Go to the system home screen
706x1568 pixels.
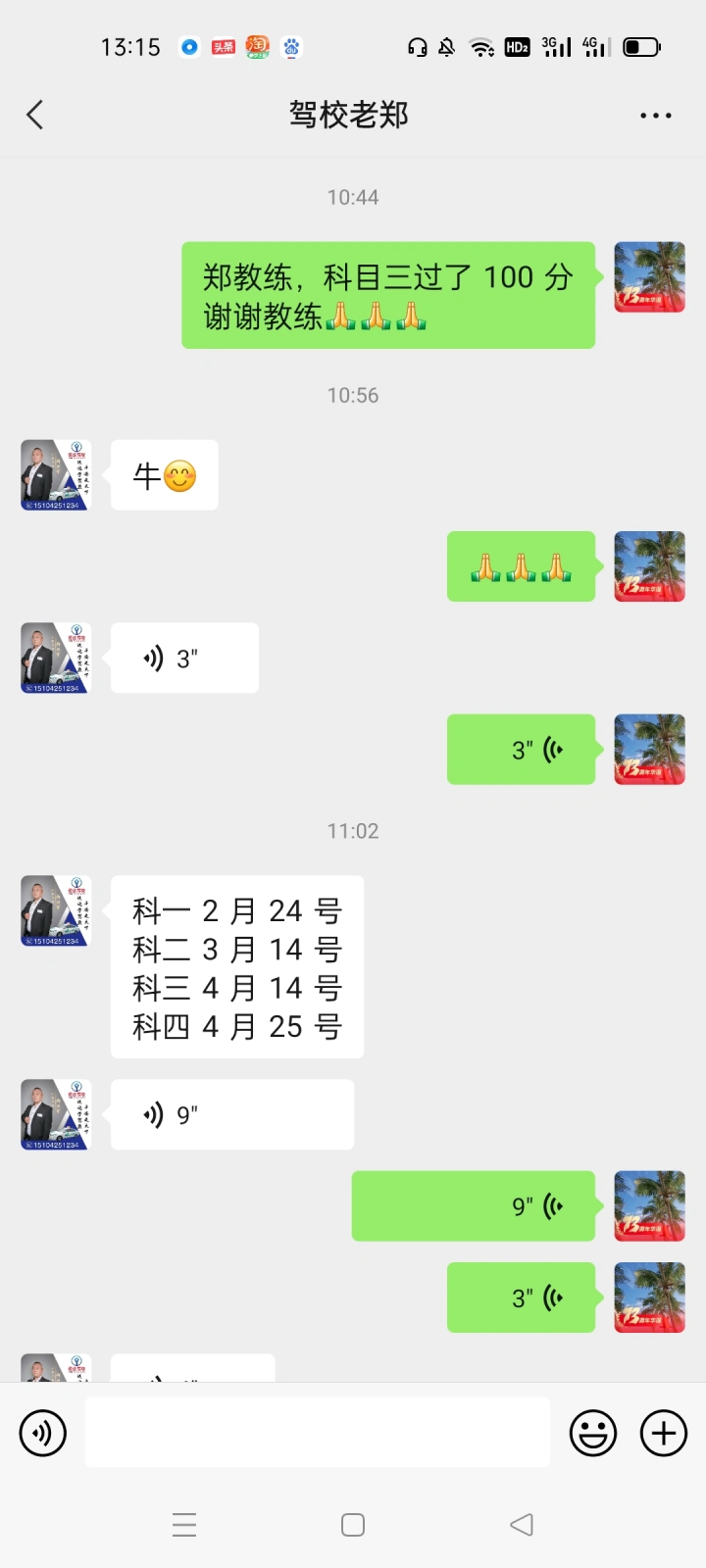pos(353,1524)
